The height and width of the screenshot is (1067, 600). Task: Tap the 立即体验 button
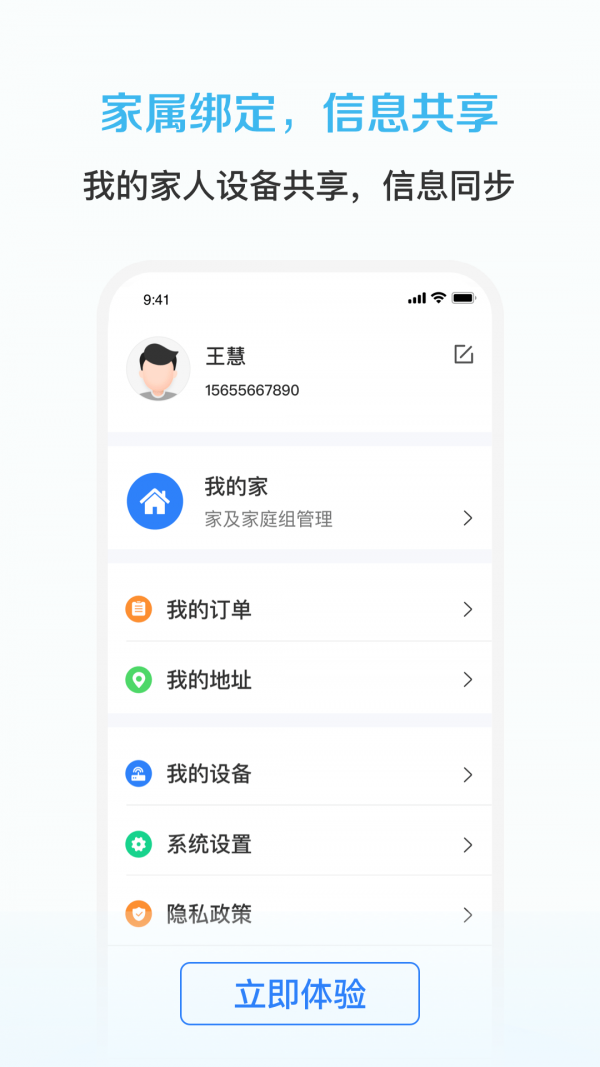(x=300, y=994)
